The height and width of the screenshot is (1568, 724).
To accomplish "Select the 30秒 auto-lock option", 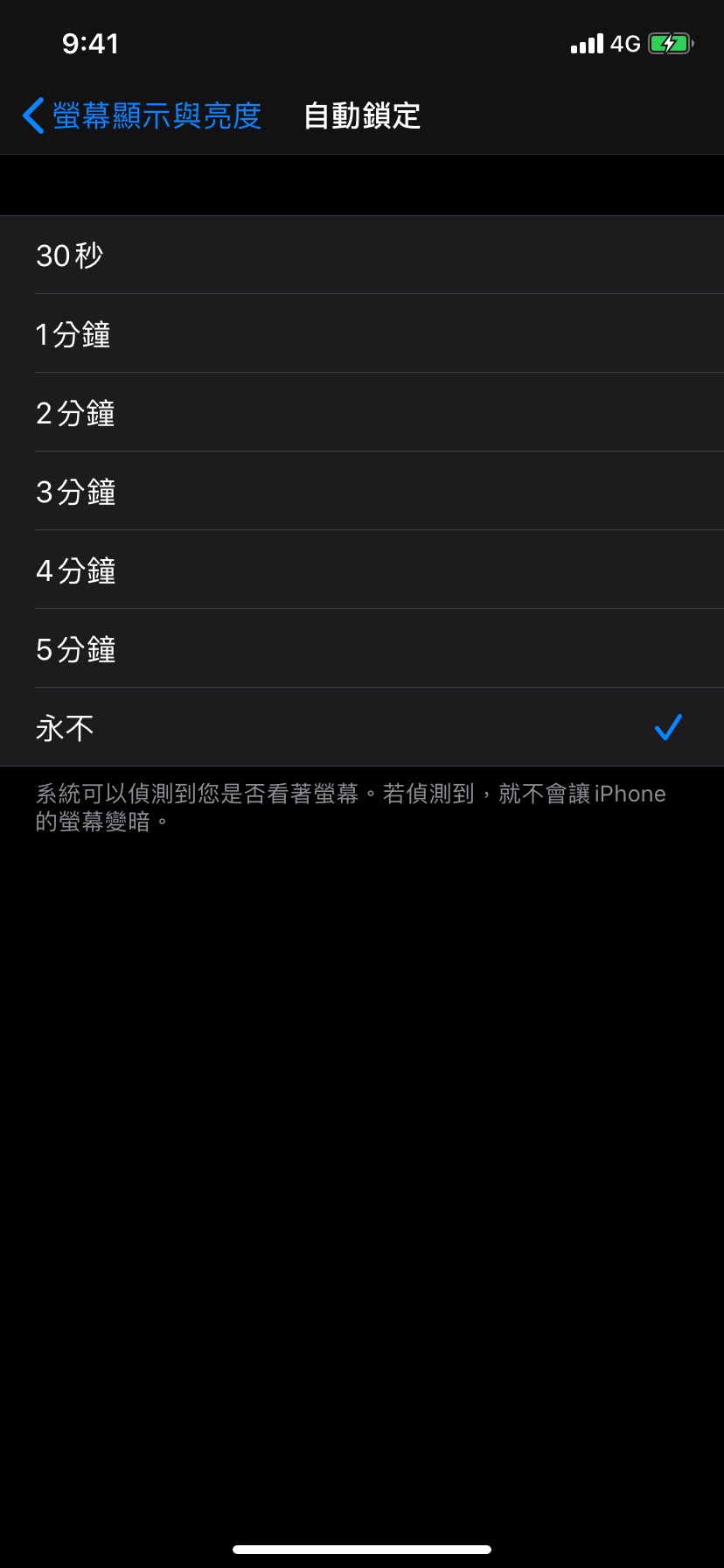I will click(x=362, y=255).
